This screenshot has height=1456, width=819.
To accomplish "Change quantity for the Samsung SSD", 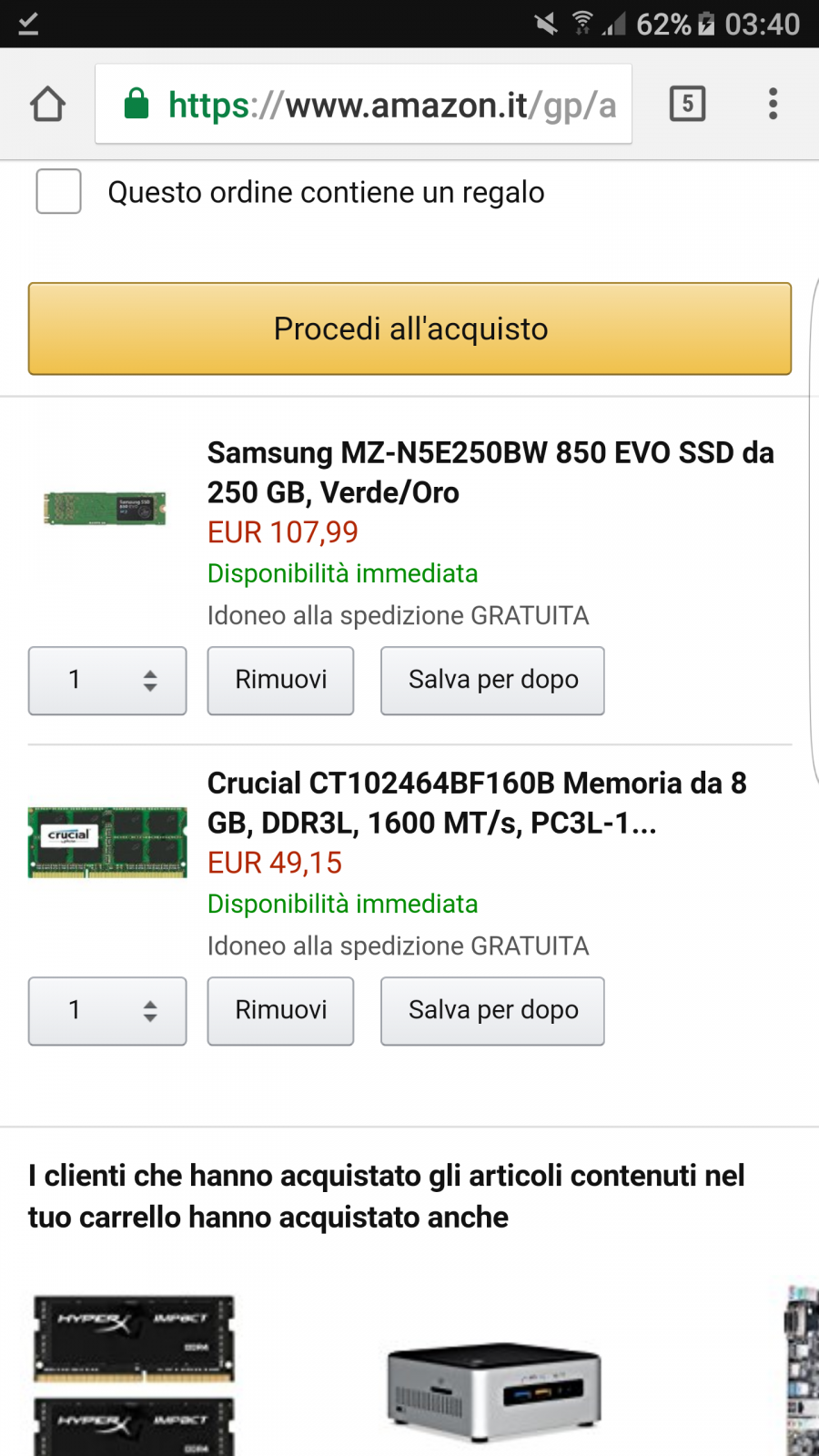I will pyautogui.click(x=107, y=681).
